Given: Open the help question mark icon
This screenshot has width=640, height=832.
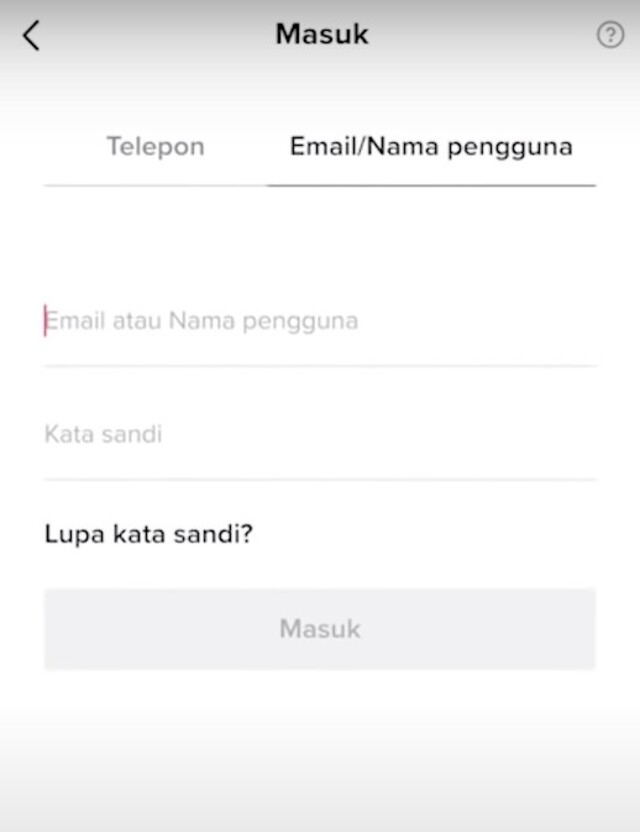Looking at the screenshot, I should [x=609, y=35].
